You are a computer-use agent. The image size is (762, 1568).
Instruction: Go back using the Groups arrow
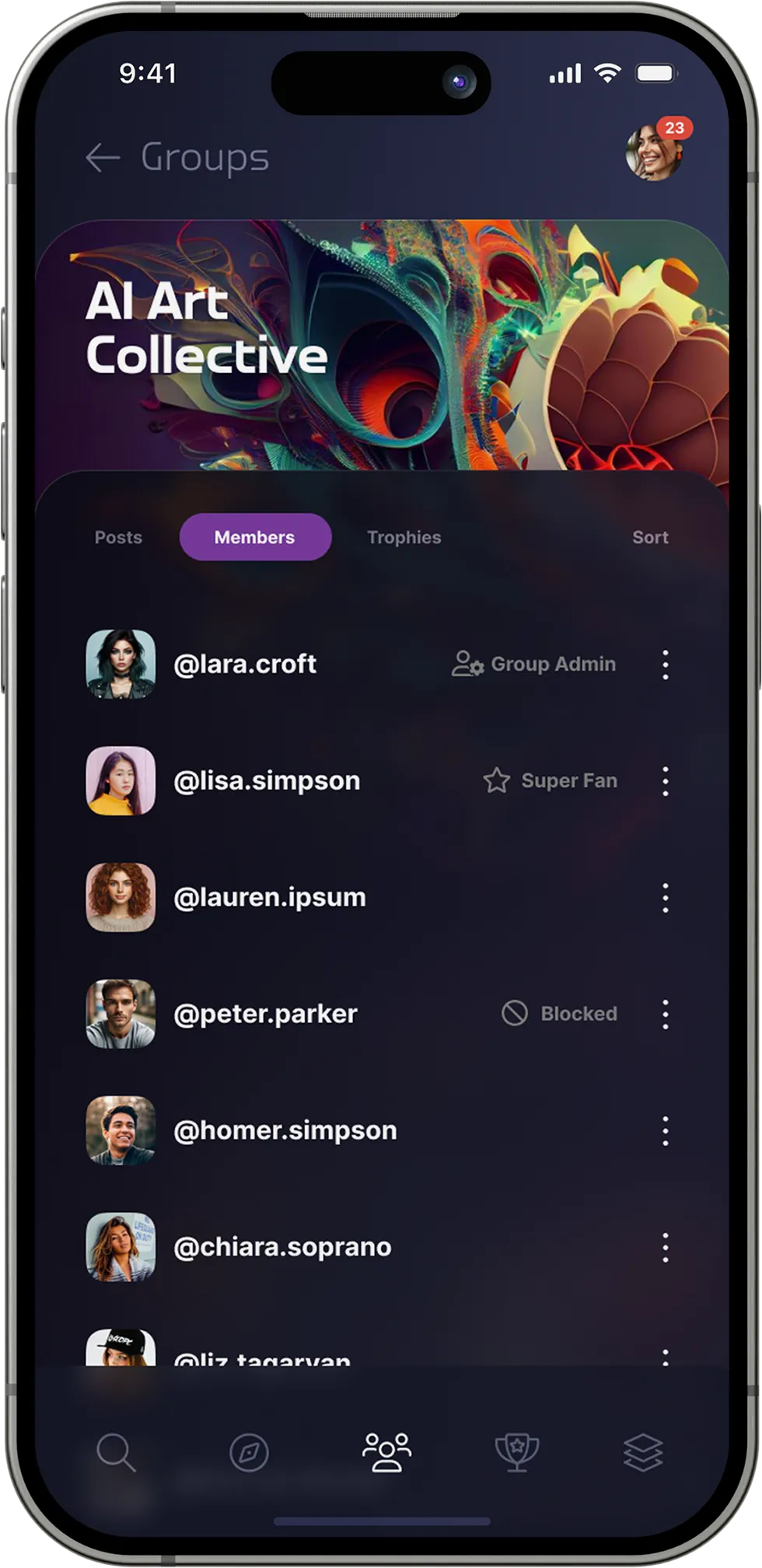(103, 158)
